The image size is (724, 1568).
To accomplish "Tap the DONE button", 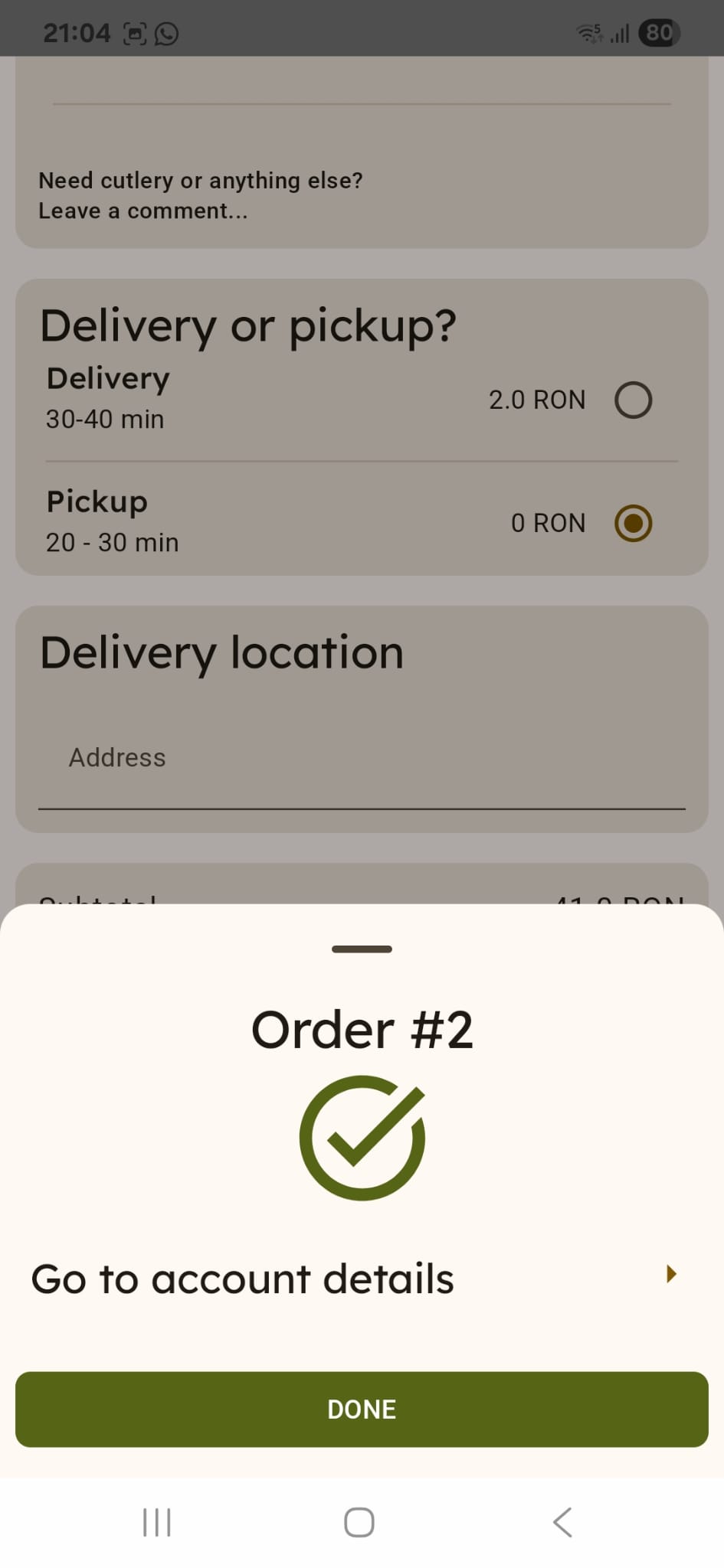I will pyautogui.click(x=362, y=1409).
